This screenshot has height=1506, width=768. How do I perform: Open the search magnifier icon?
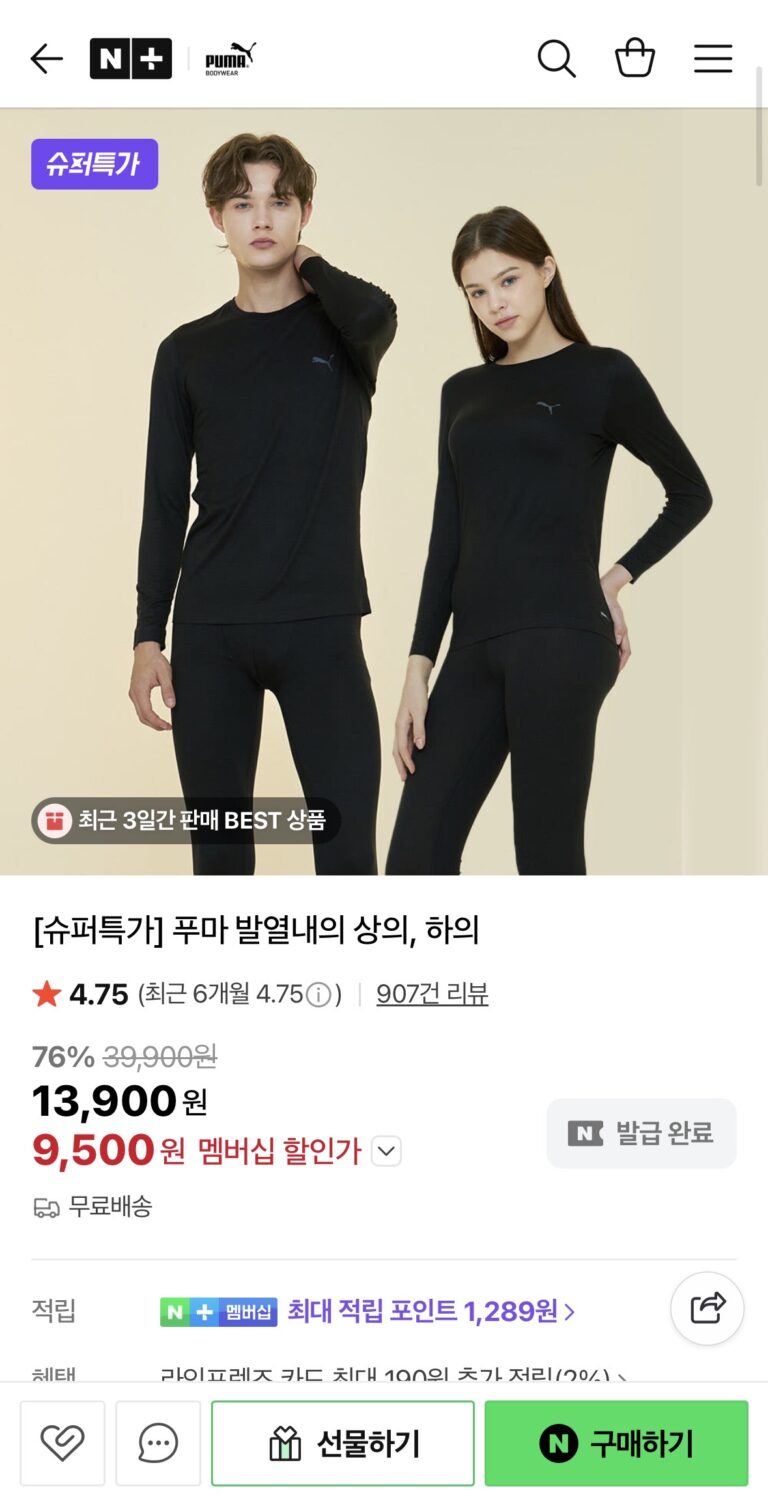556,59
